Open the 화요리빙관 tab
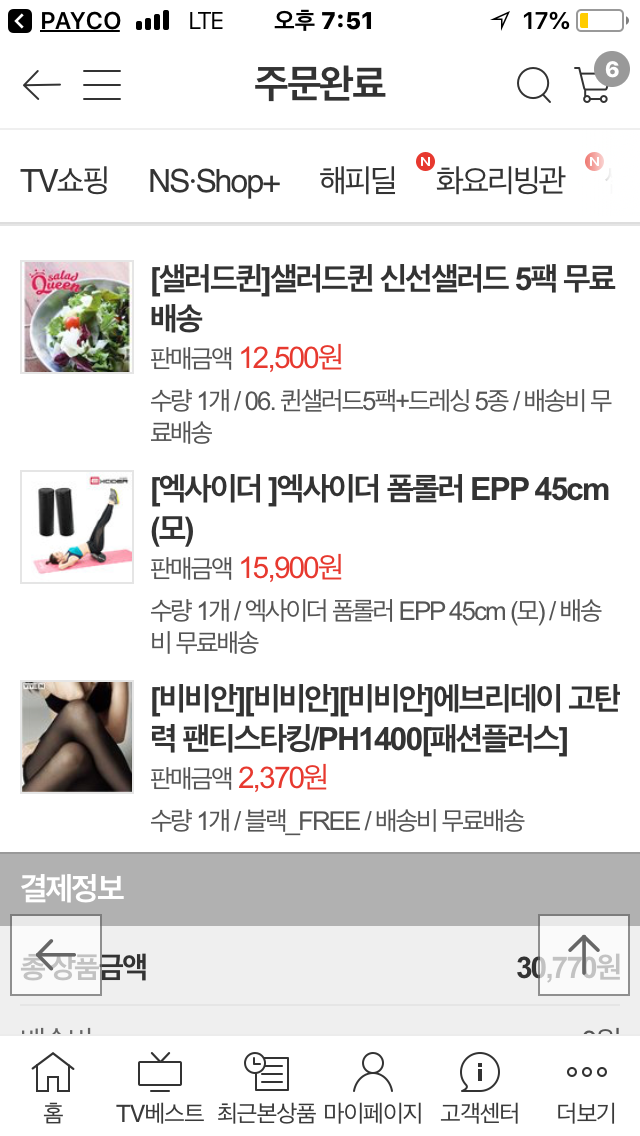Image resolution: width=640 pixels, height=1136 pixels. pos(500,181)
